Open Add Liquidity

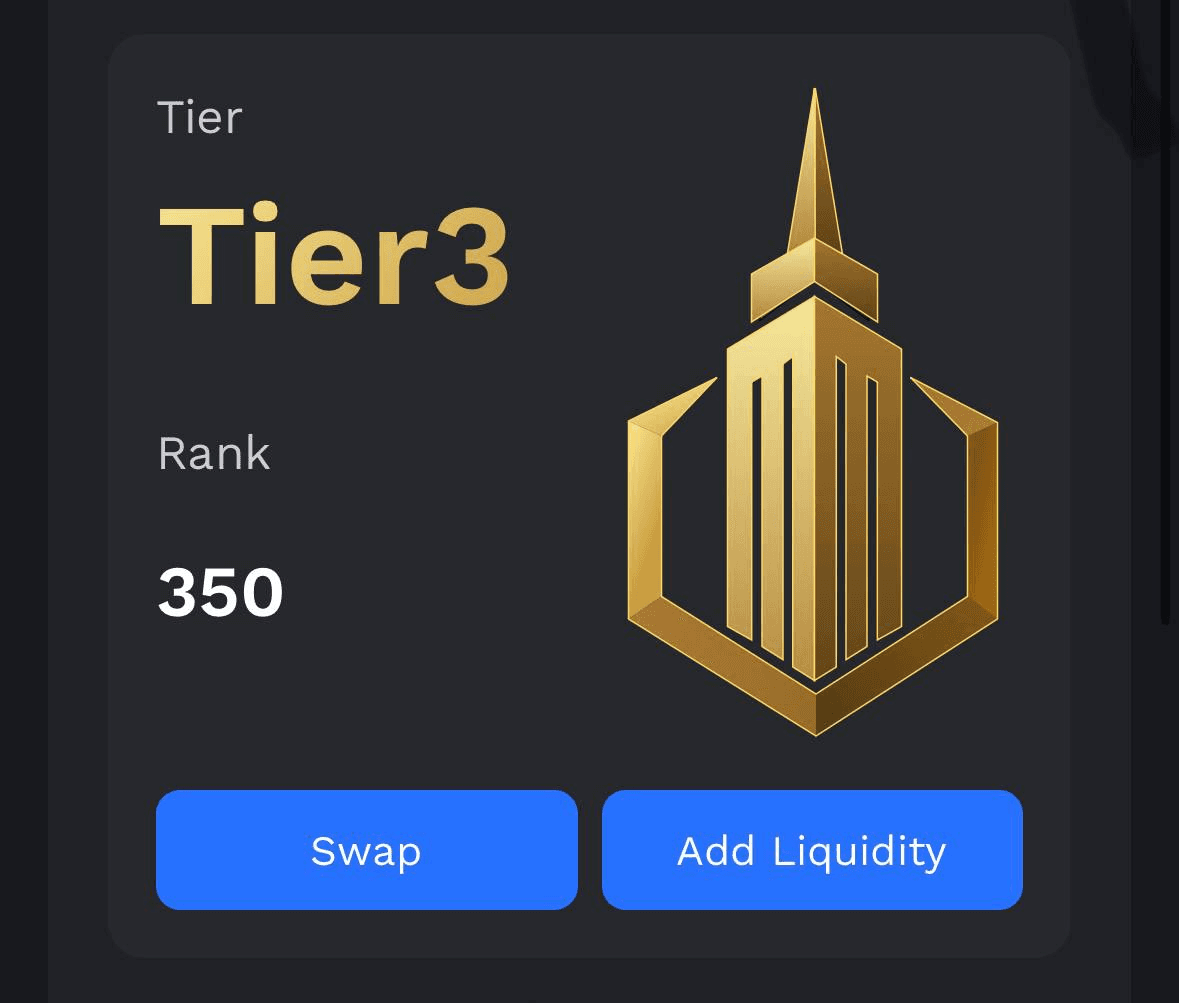812,850
